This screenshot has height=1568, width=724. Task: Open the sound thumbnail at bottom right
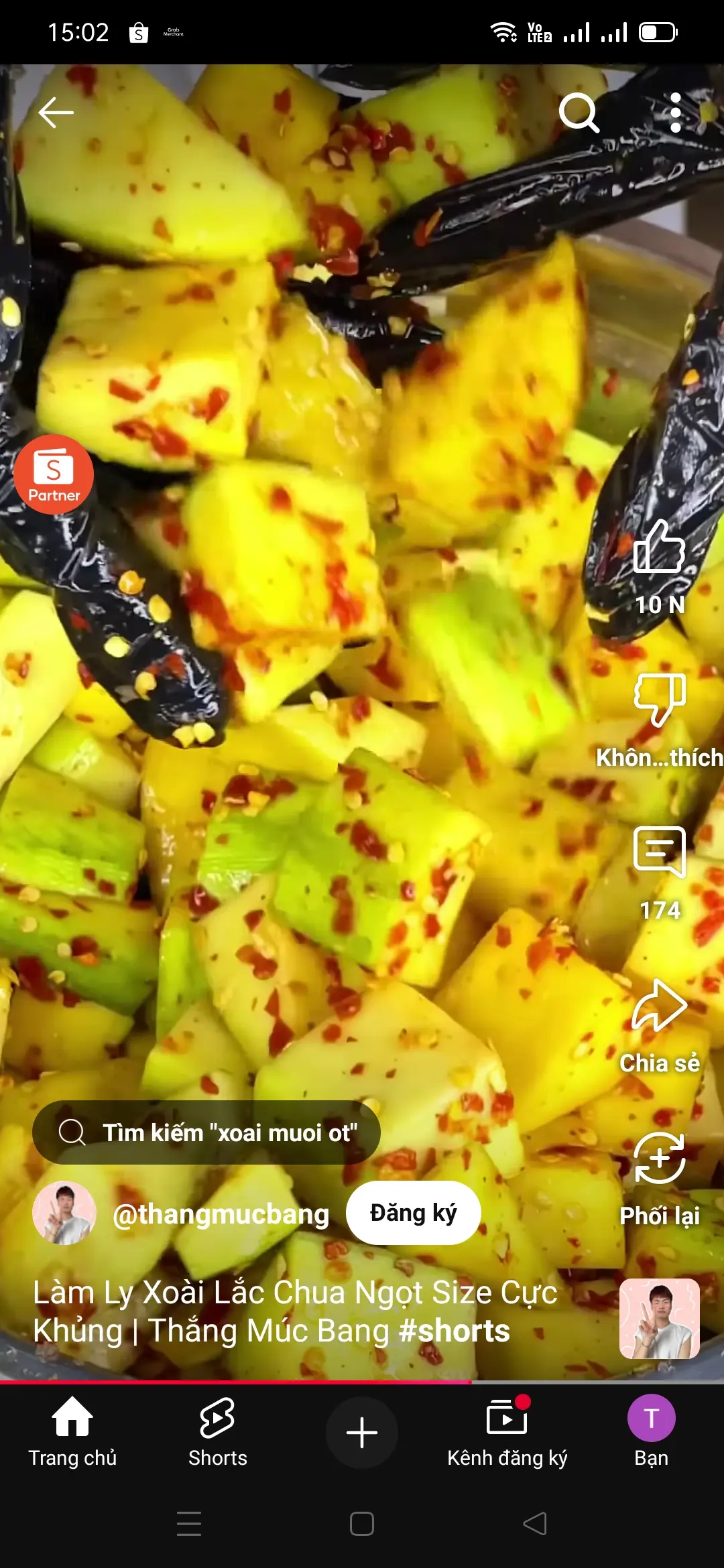point(659,1318)
